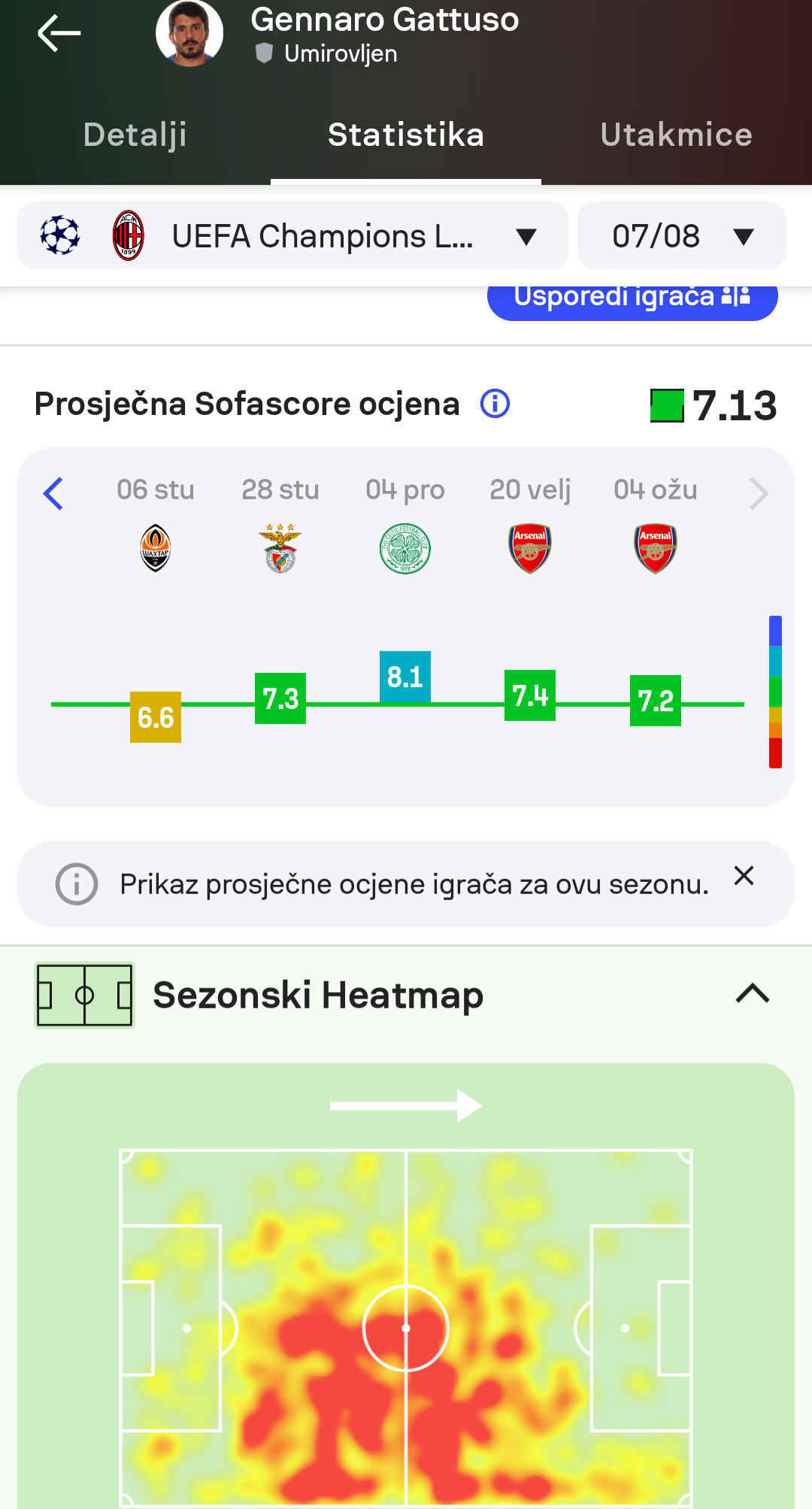Image resolution: width=812 pixels, height=1509 pixels.
Task: Tap the Usporedi igrača button
Action: click(632, 299)
